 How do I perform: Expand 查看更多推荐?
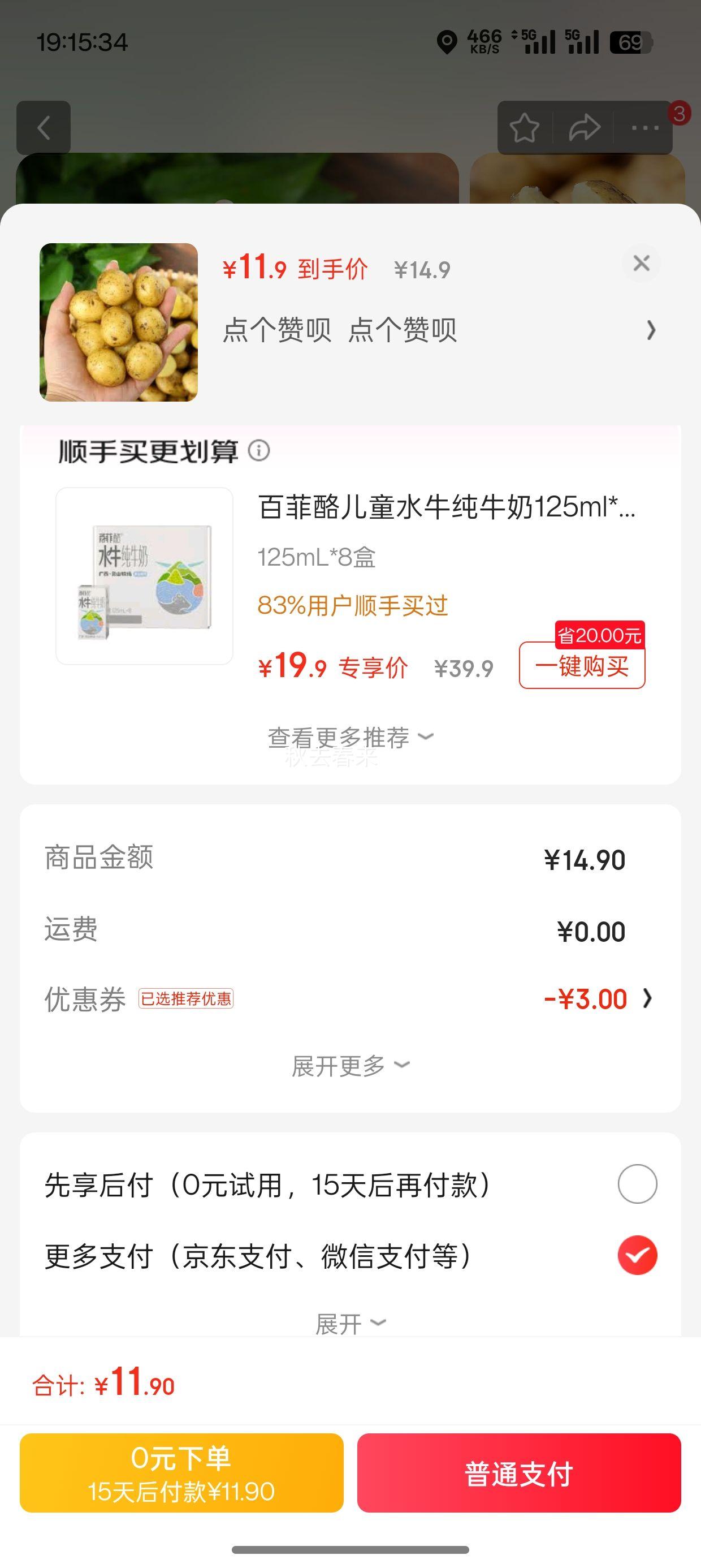350,737
